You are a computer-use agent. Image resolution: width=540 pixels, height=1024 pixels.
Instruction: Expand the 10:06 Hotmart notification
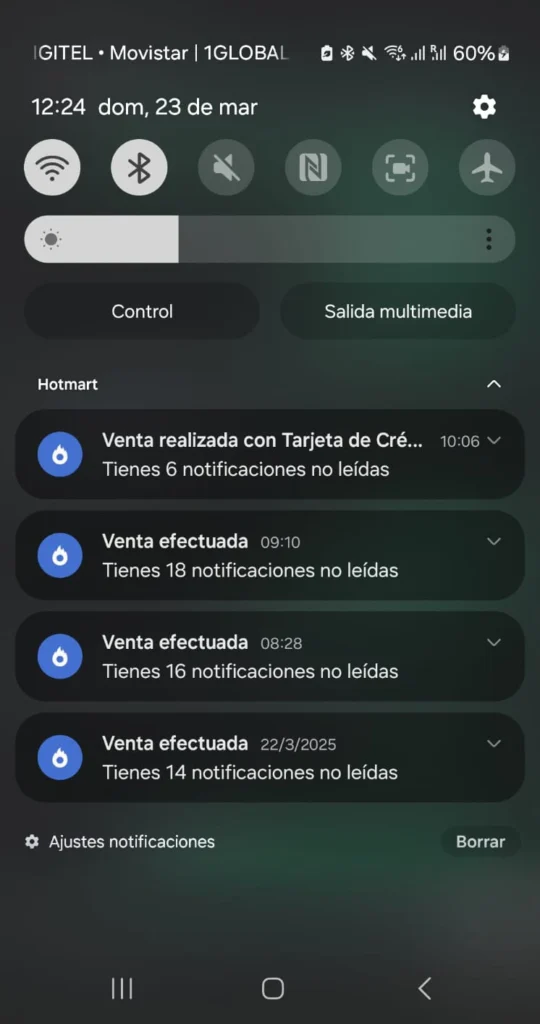click(x=494, y=441)
